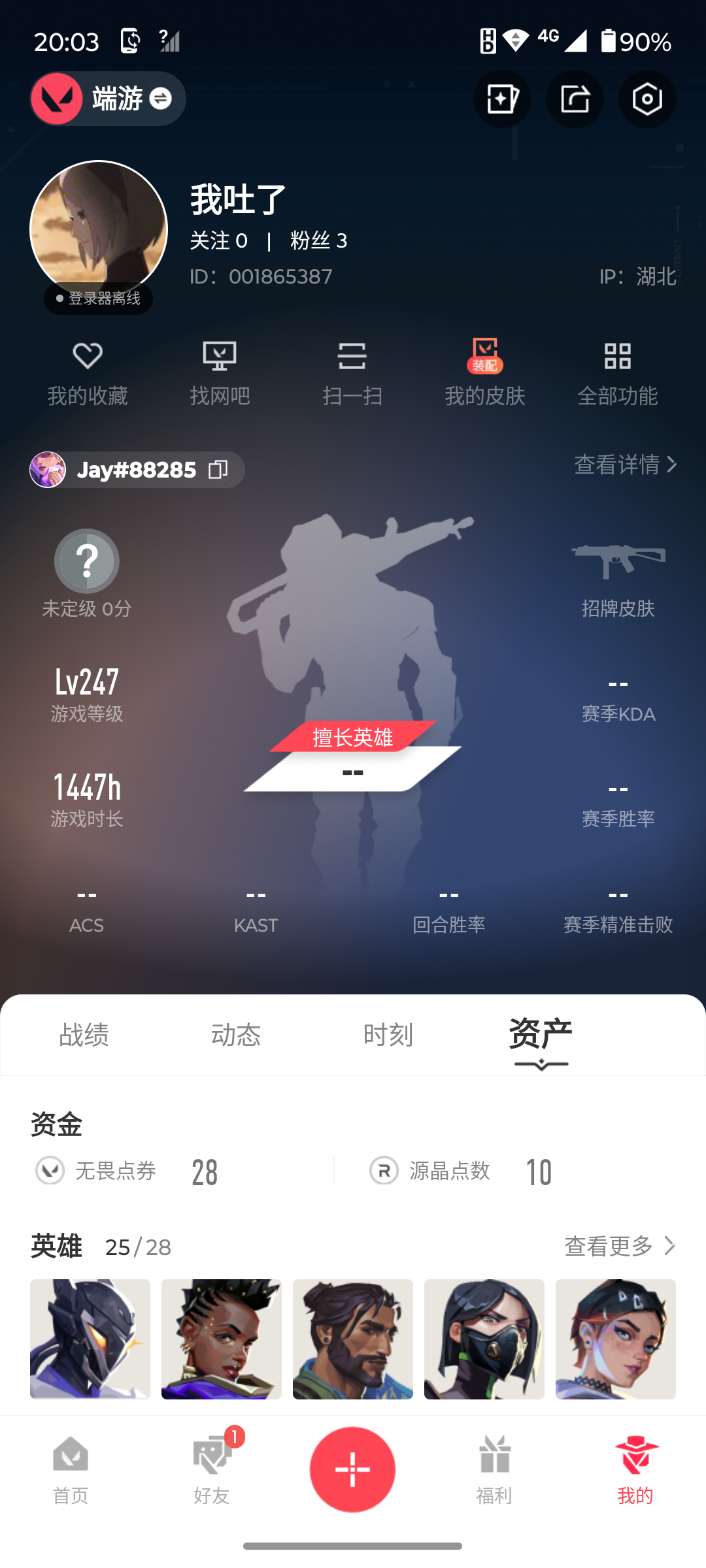Copy the game ID Jay#88285

tap(218, 470)
